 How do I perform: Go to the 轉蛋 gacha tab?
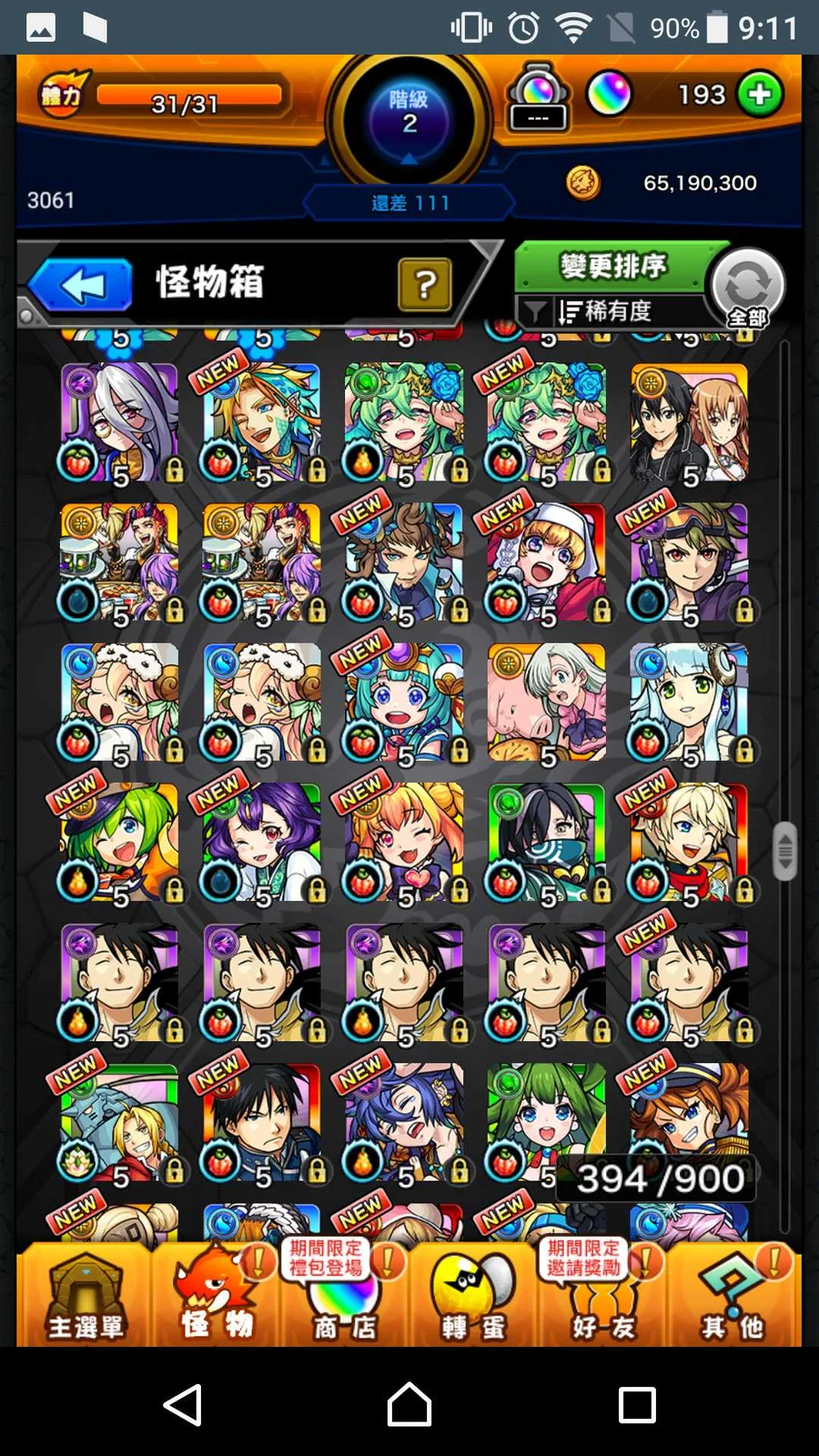tap(473, 1295)
